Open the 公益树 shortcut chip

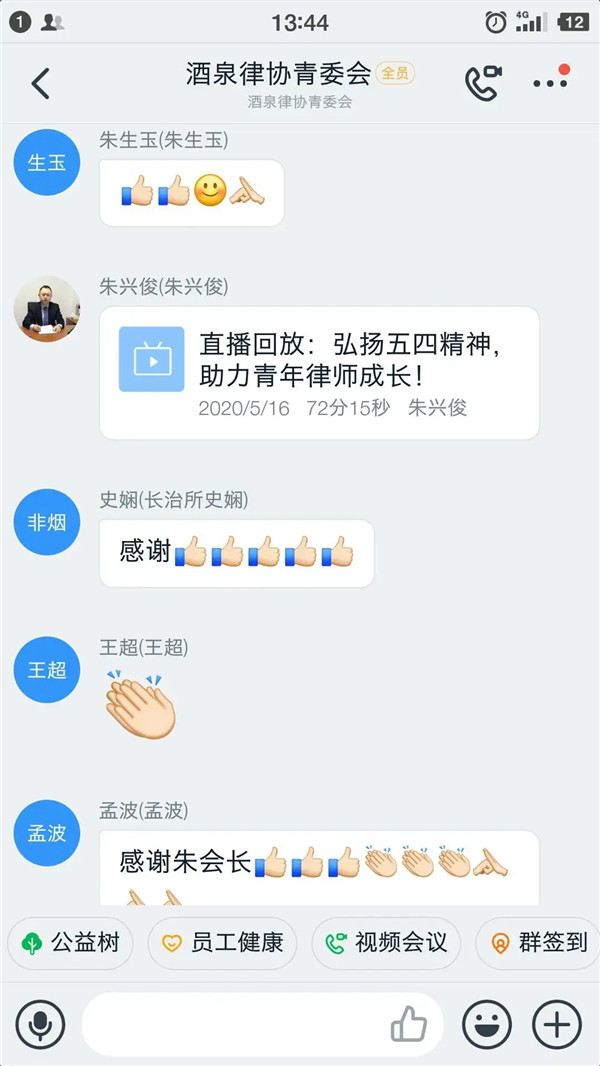(x=70, y=942)
